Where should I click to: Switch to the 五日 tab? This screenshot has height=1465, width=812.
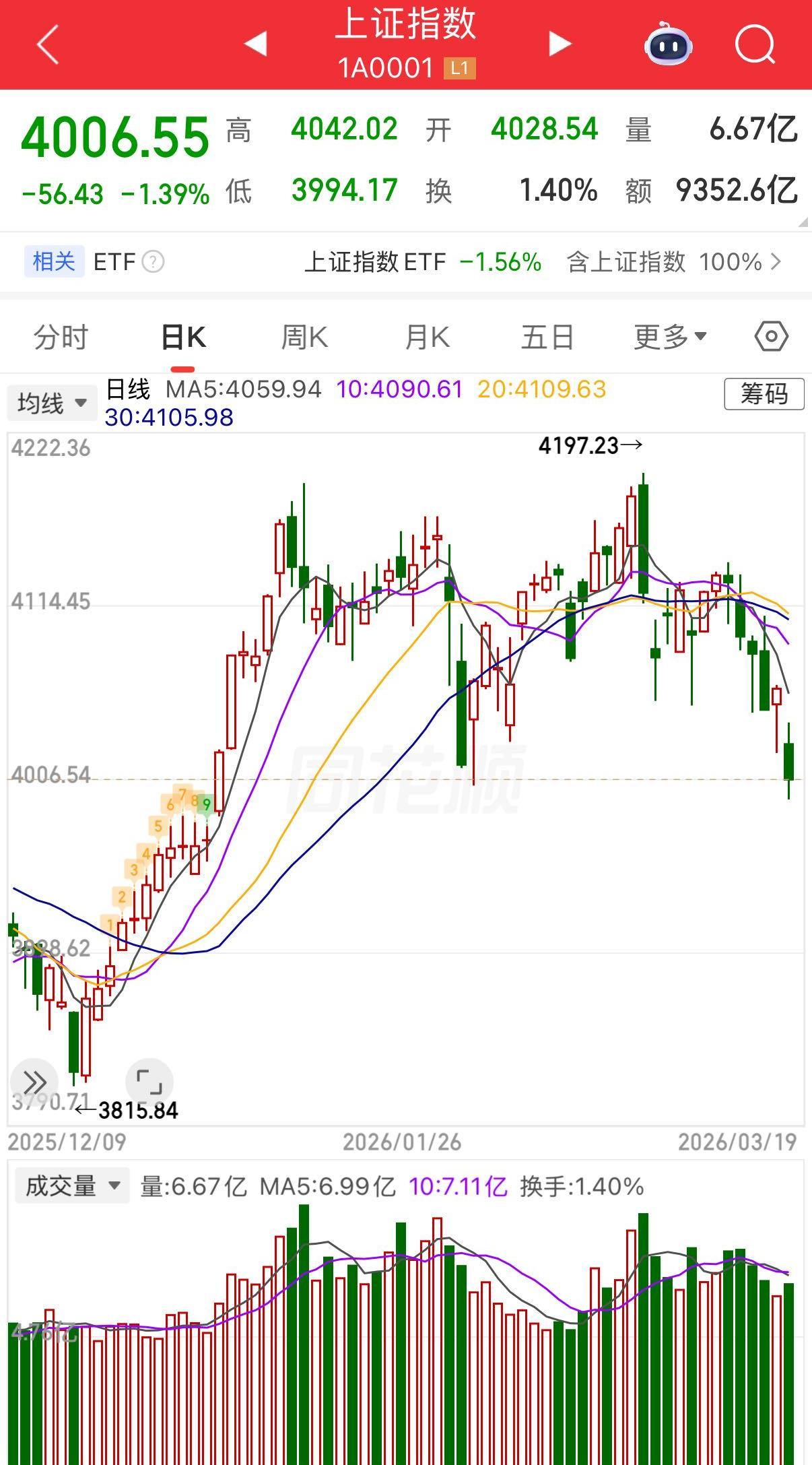click(547, 337)
